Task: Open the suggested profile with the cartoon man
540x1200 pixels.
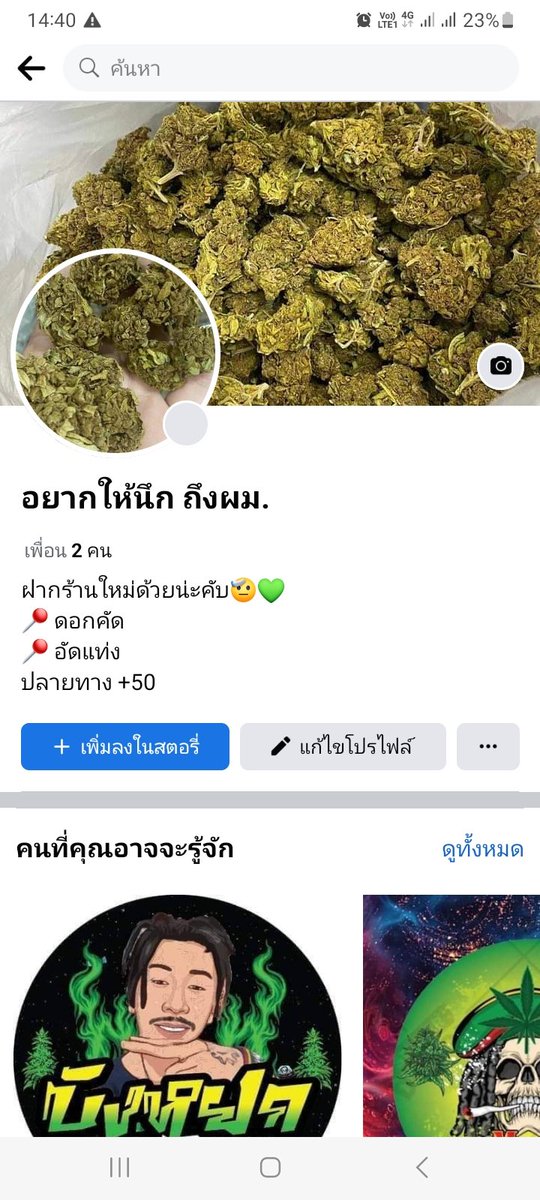Action: click(x=177, y=1015)
